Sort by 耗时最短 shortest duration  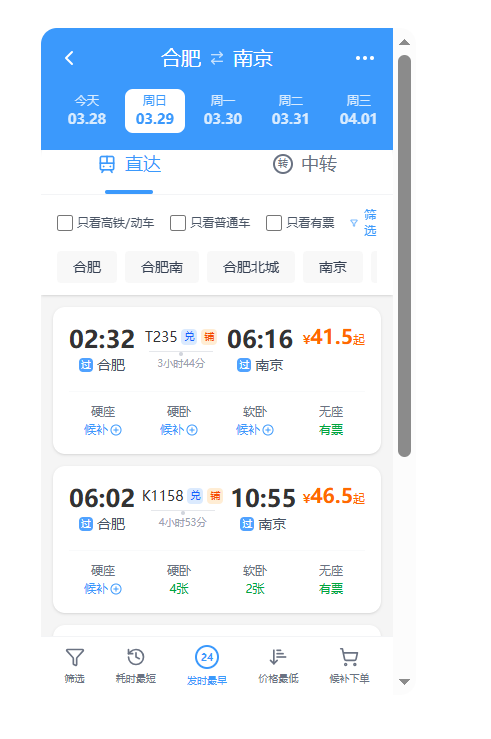tap(136, 666)
